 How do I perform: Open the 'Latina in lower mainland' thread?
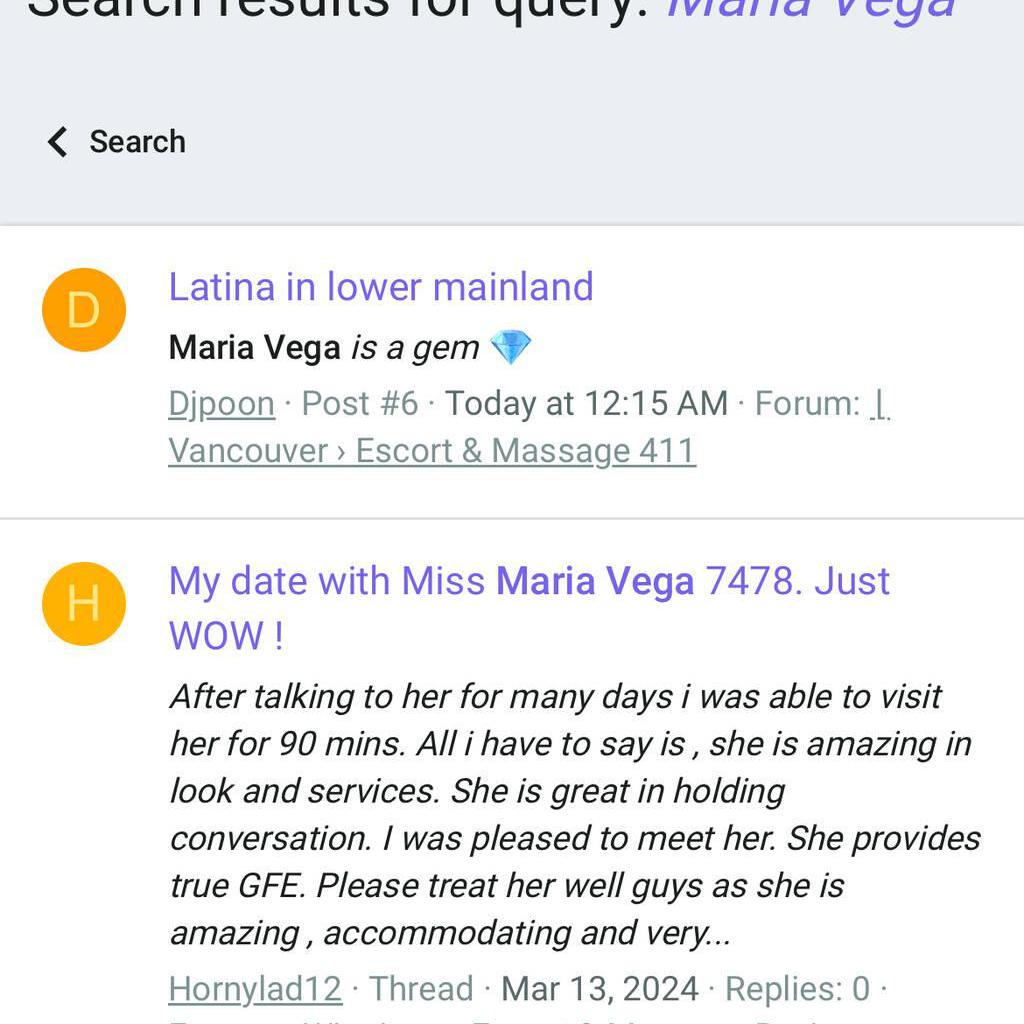tap(380, 287)
